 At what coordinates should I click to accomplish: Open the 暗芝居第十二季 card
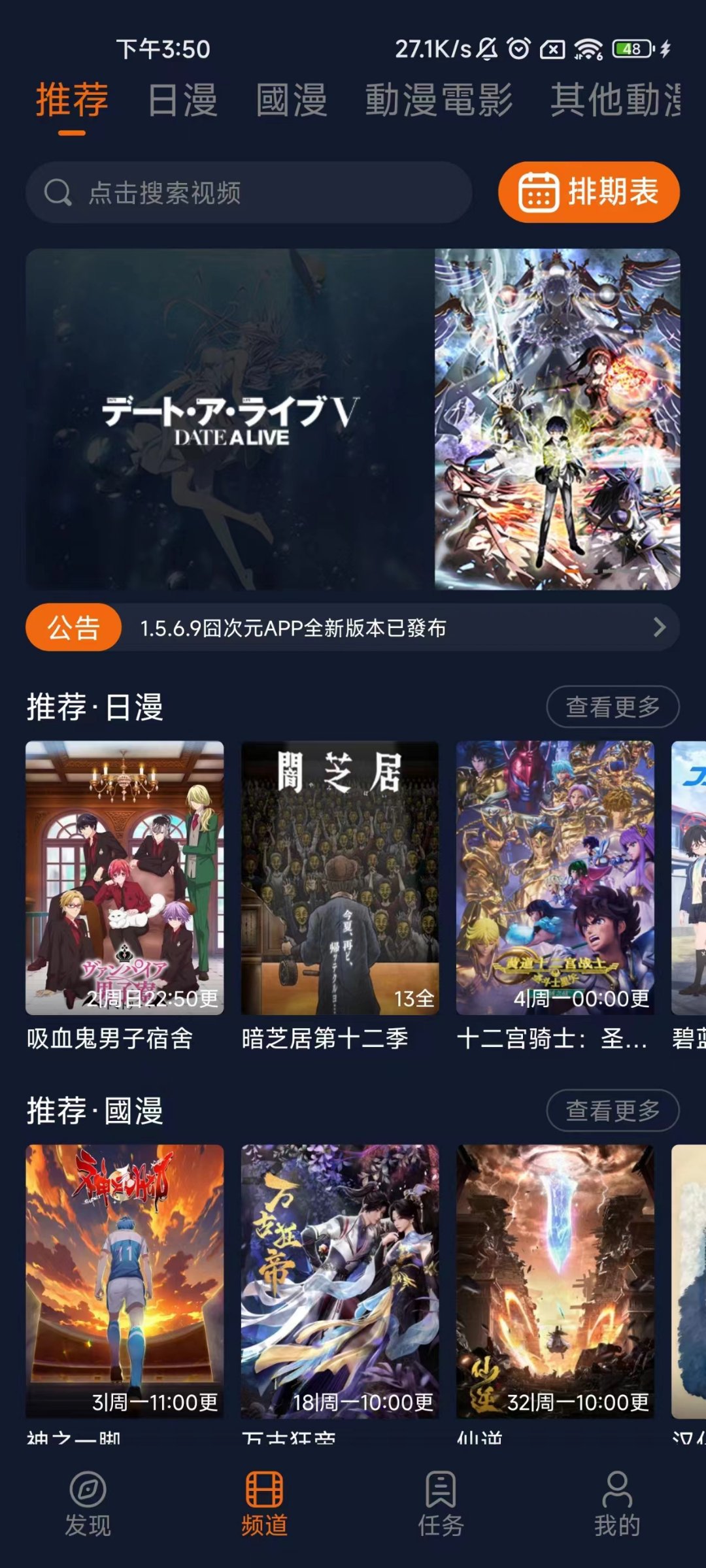point(340,878)
